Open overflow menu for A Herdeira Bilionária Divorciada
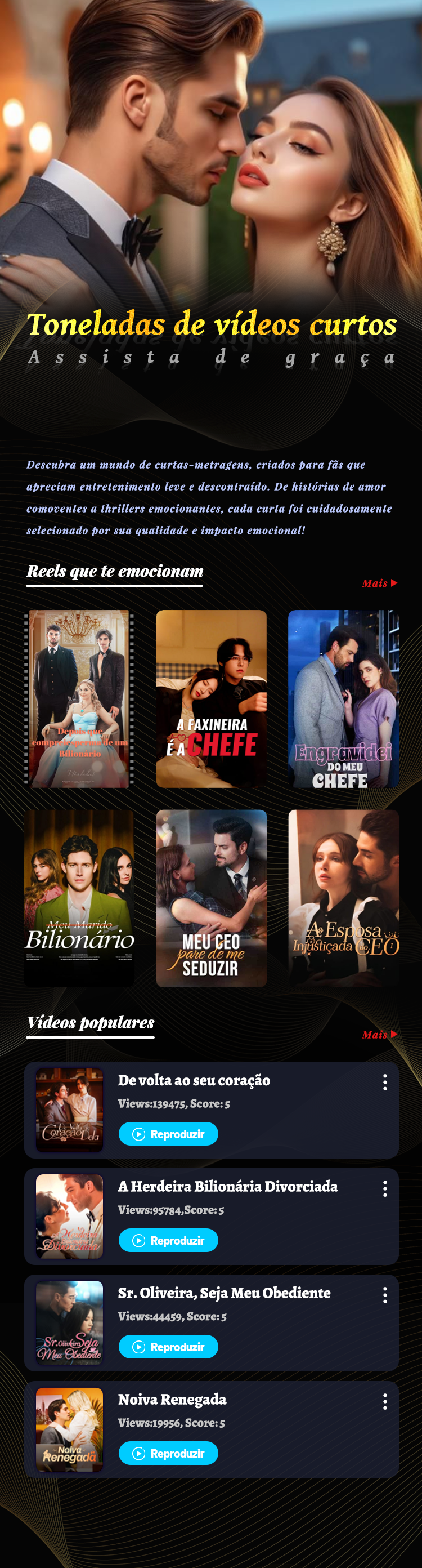This screenshot has width=422, height=1568. (385, 1188)
